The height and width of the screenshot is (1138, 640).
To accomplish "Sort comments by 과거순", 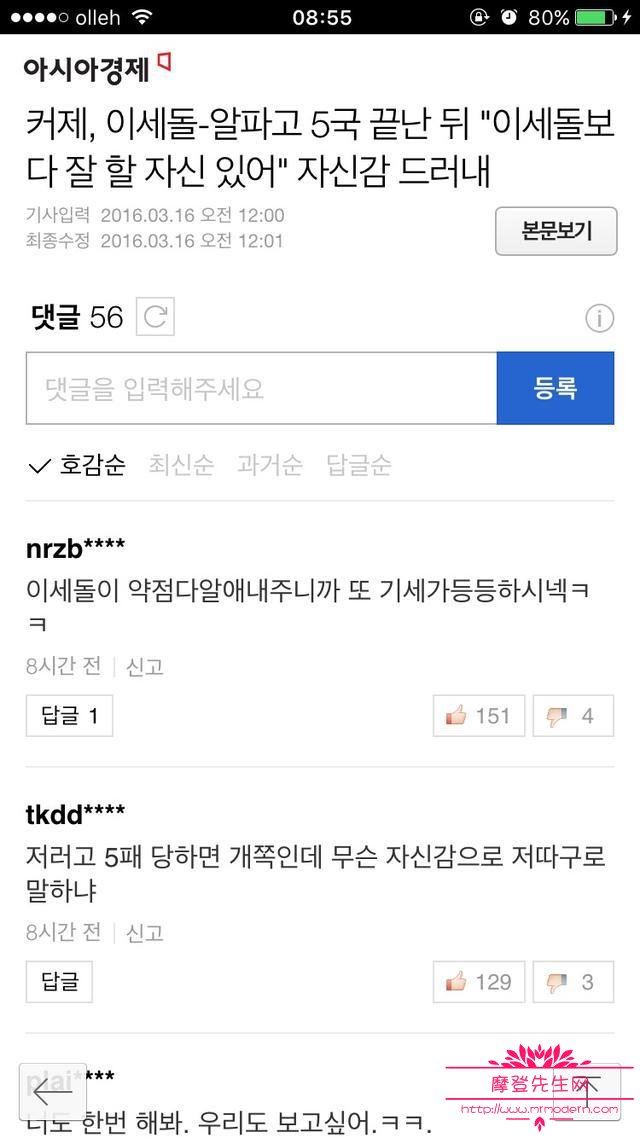I will pos(270,465).
